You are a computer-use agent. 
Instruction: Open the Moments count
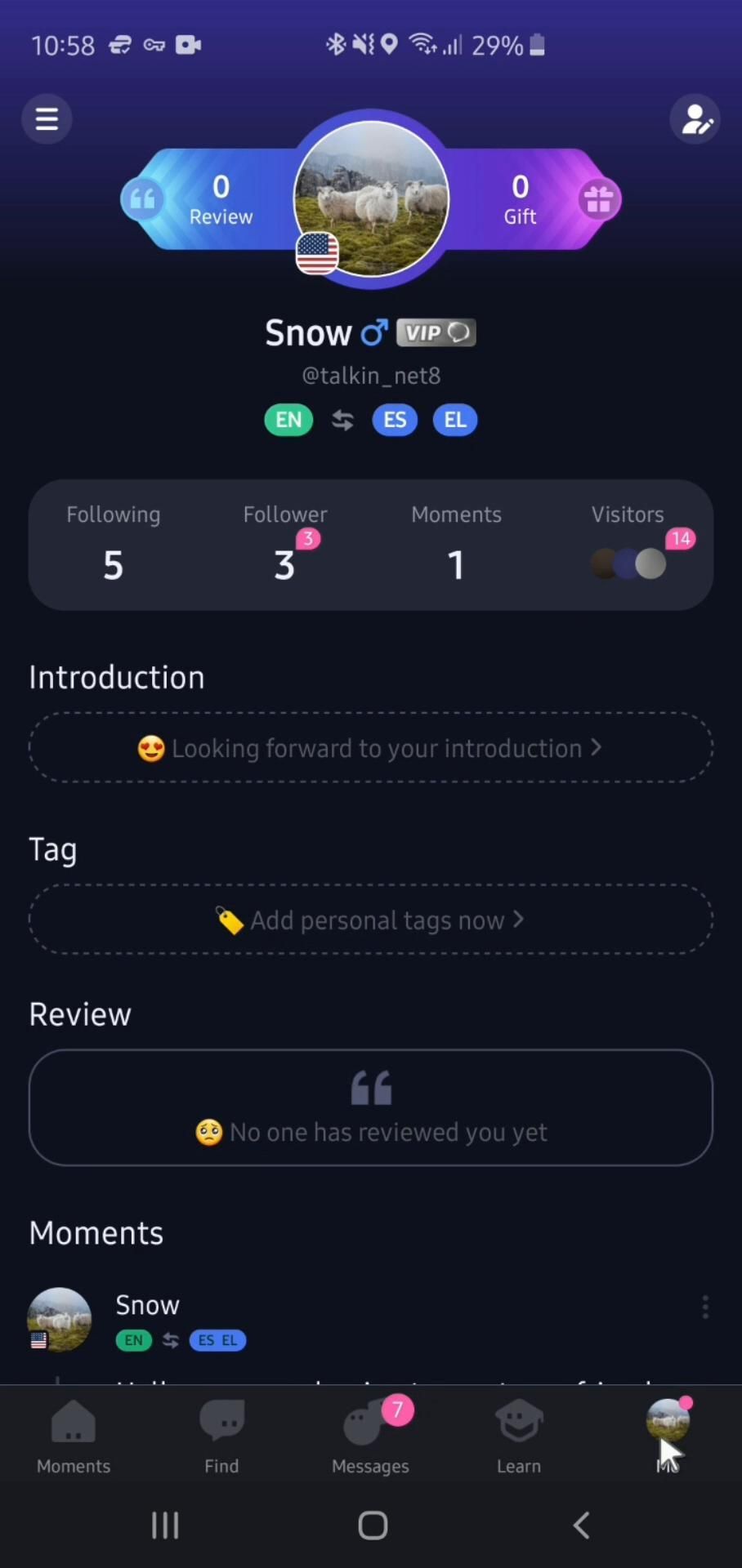tap(456, 544)
